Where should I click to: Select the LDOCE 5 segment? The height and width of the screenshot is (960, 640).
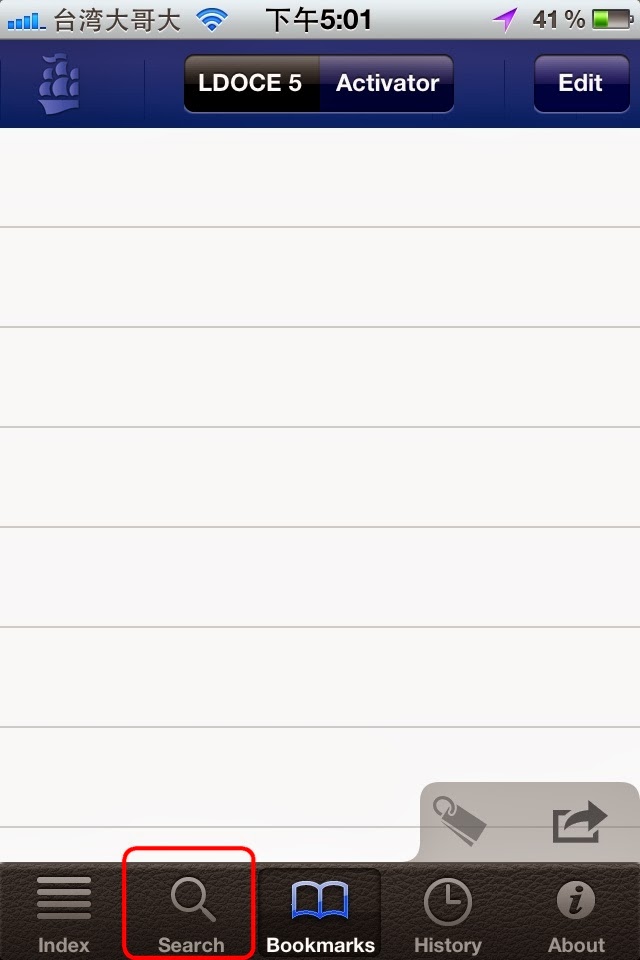251,83
